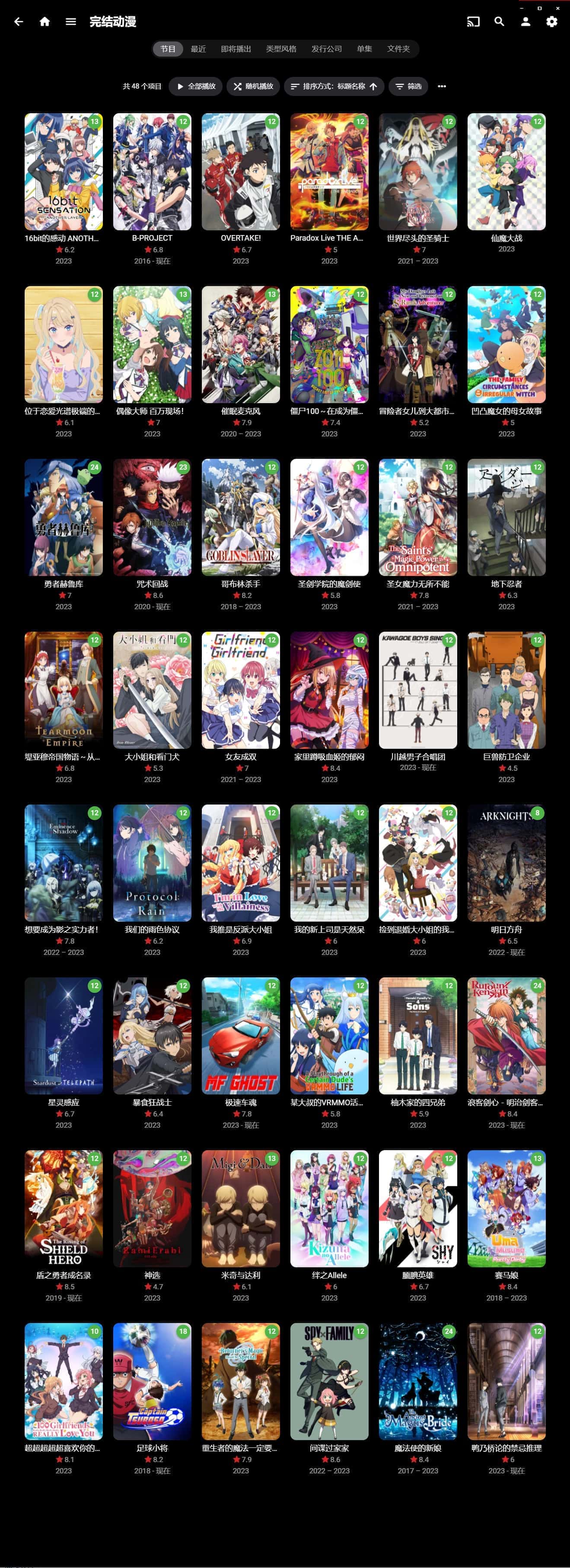Open the 咒术回战 poster
This screenshot has width=570, height=1568.
152,517
